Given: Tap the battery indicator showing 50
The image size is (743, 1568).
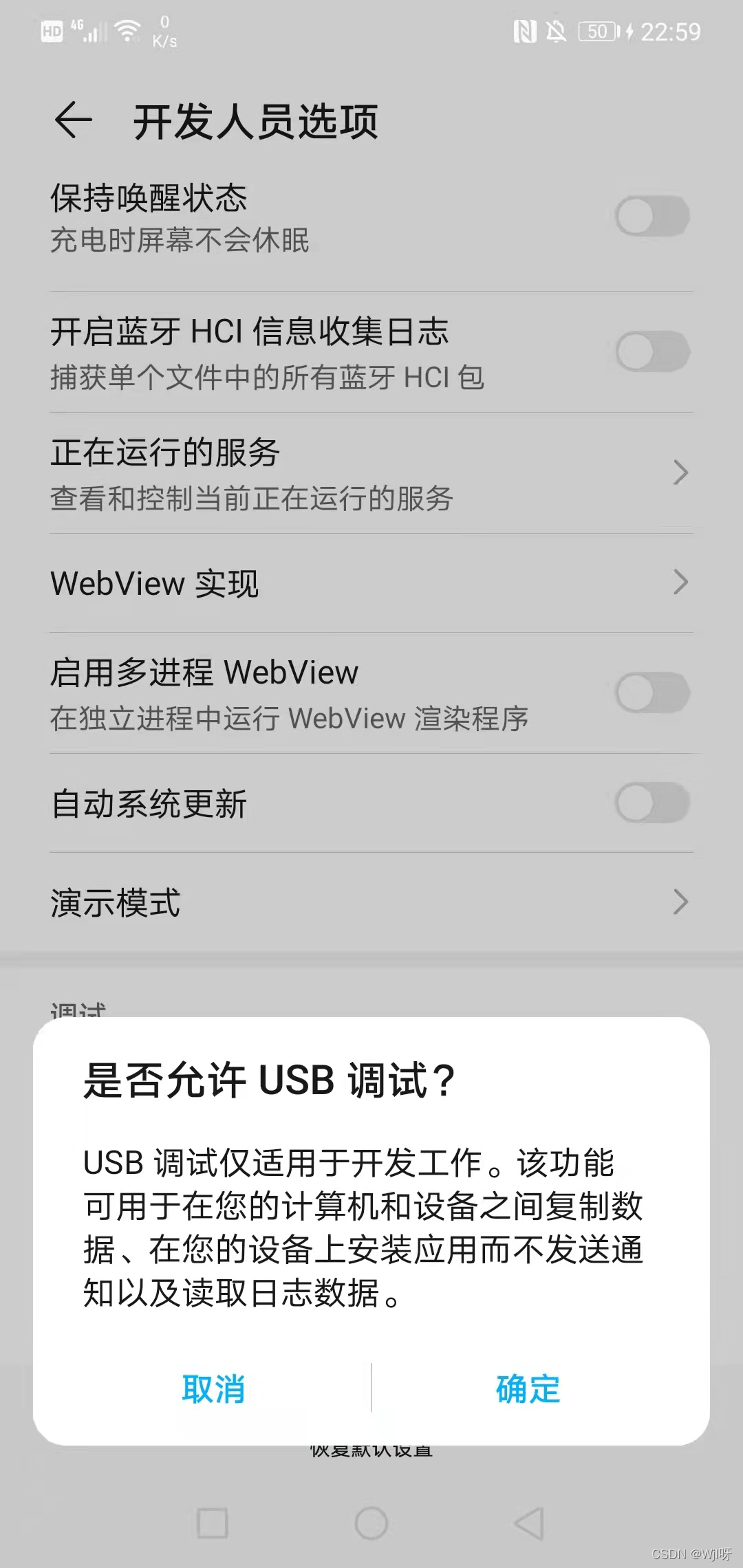Looking at the screenshot, I should [x=597, y=31].
